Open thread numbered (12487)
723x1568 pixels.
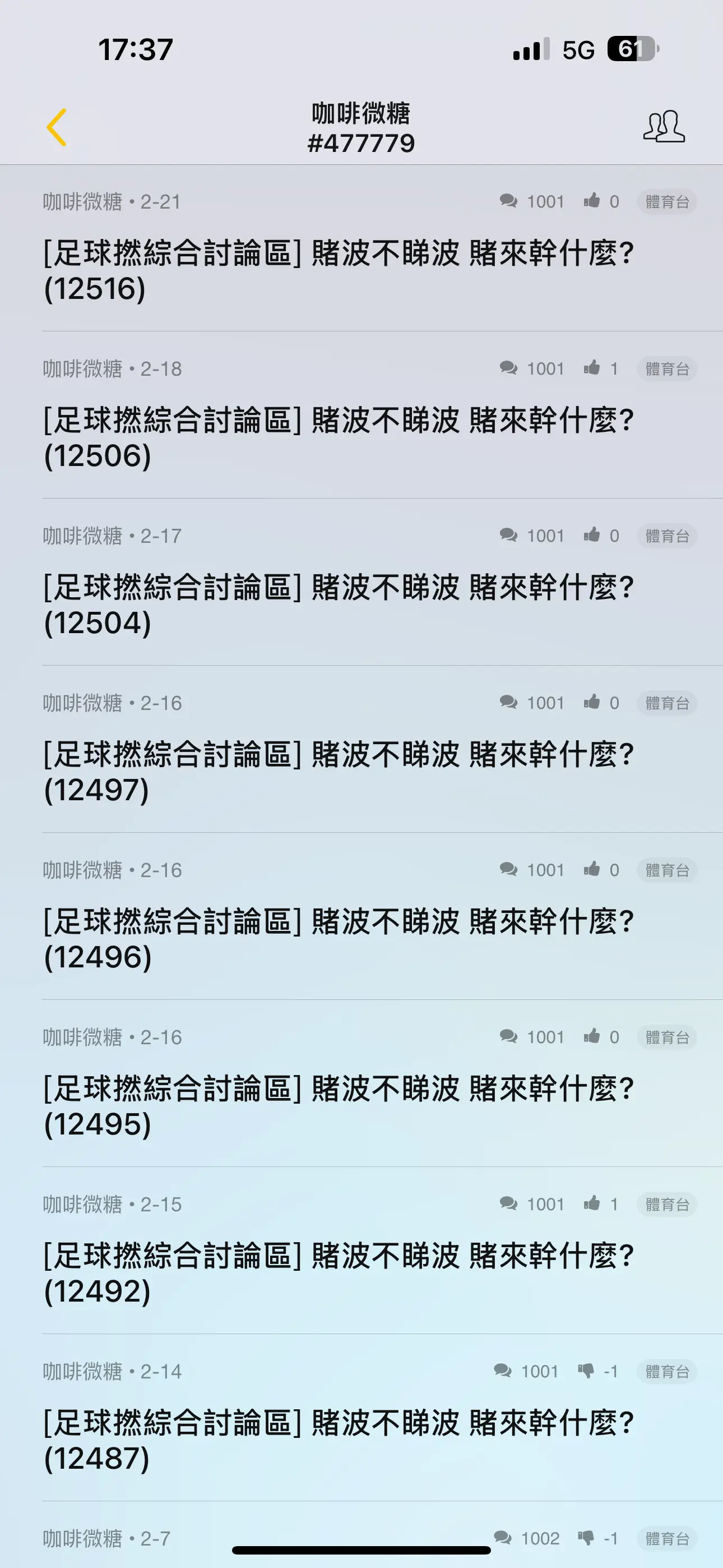[361, 1418]
